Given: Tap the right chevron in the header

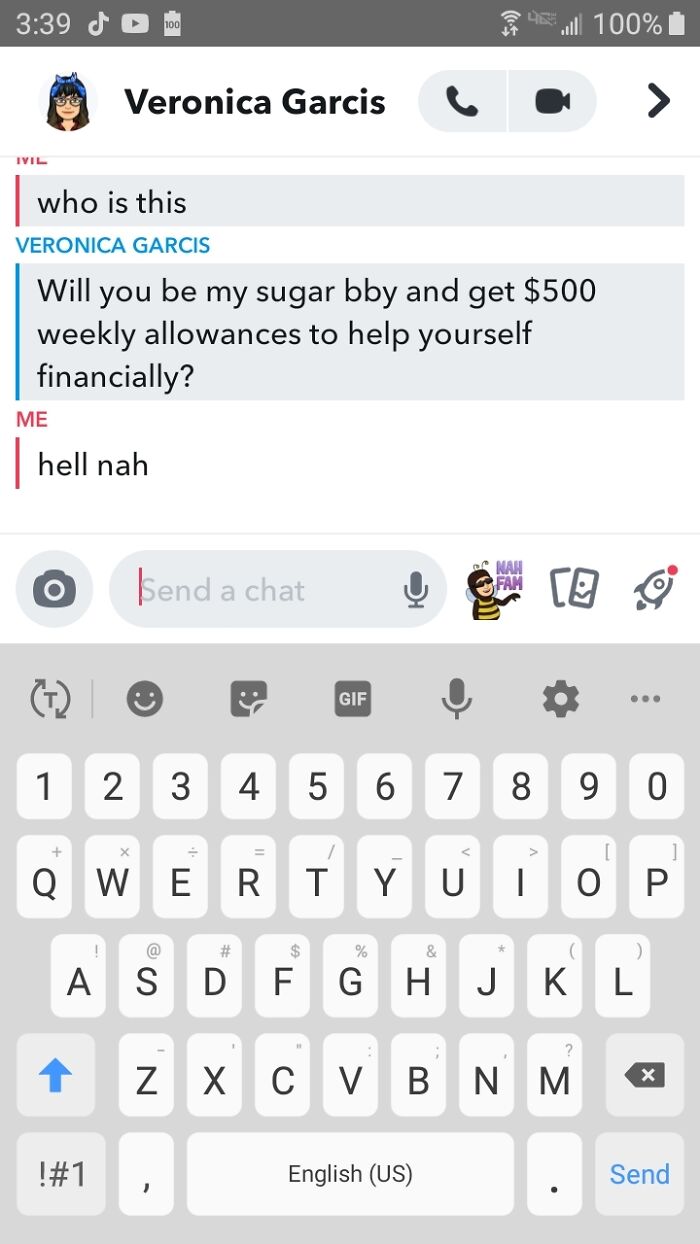Looking at the screenshot, I should (x=657, y=101).
